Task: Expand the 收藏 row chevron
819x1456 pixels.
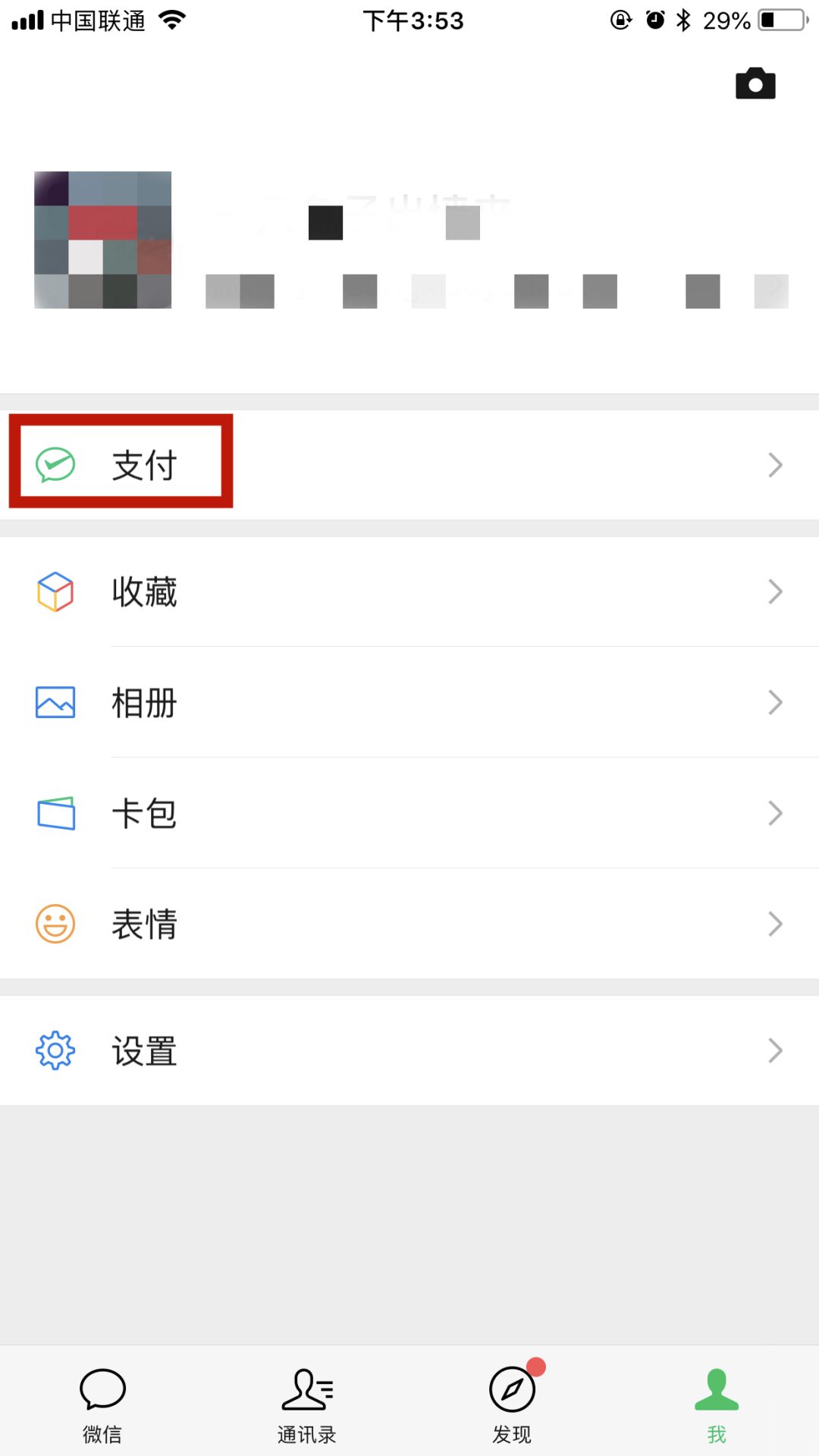Action: click(x=774, y=592)
